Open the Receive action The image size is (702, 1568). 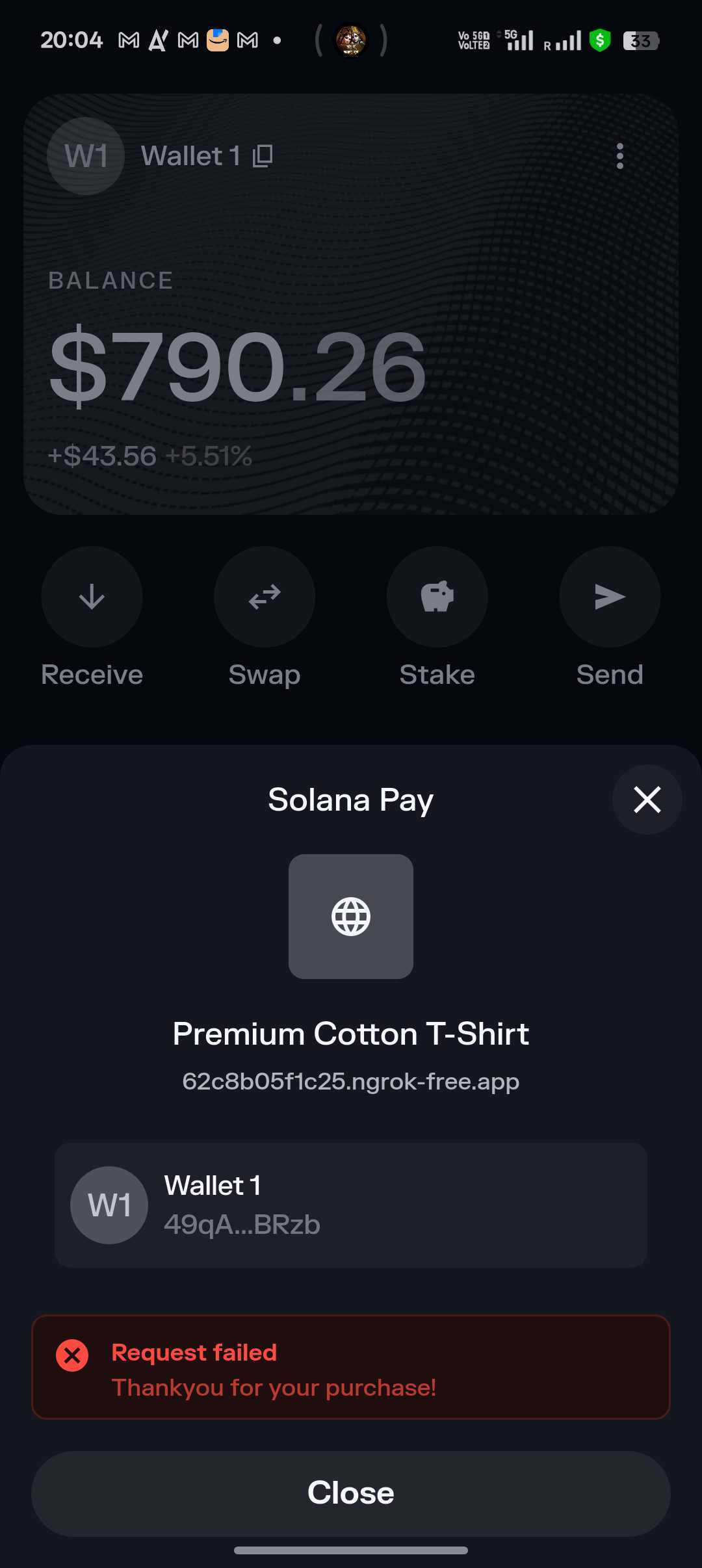tap(92, 597)
